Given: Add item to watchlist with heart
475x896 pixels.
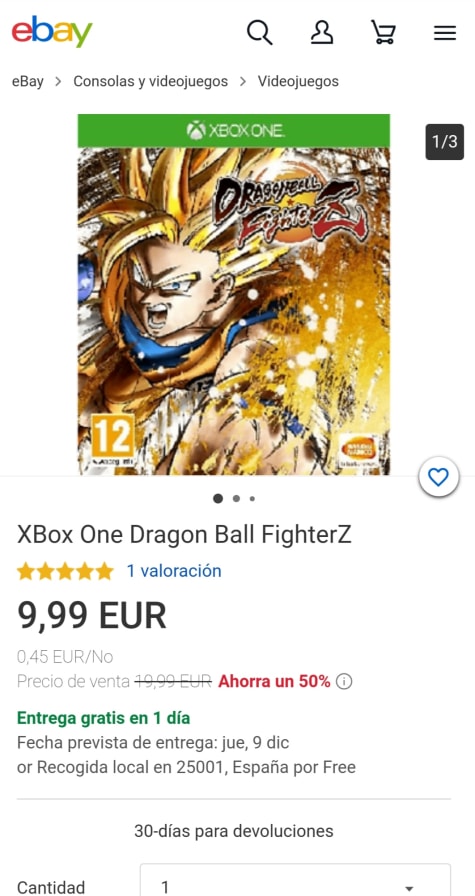Looking at the screenshot, I should coord(438,477).
